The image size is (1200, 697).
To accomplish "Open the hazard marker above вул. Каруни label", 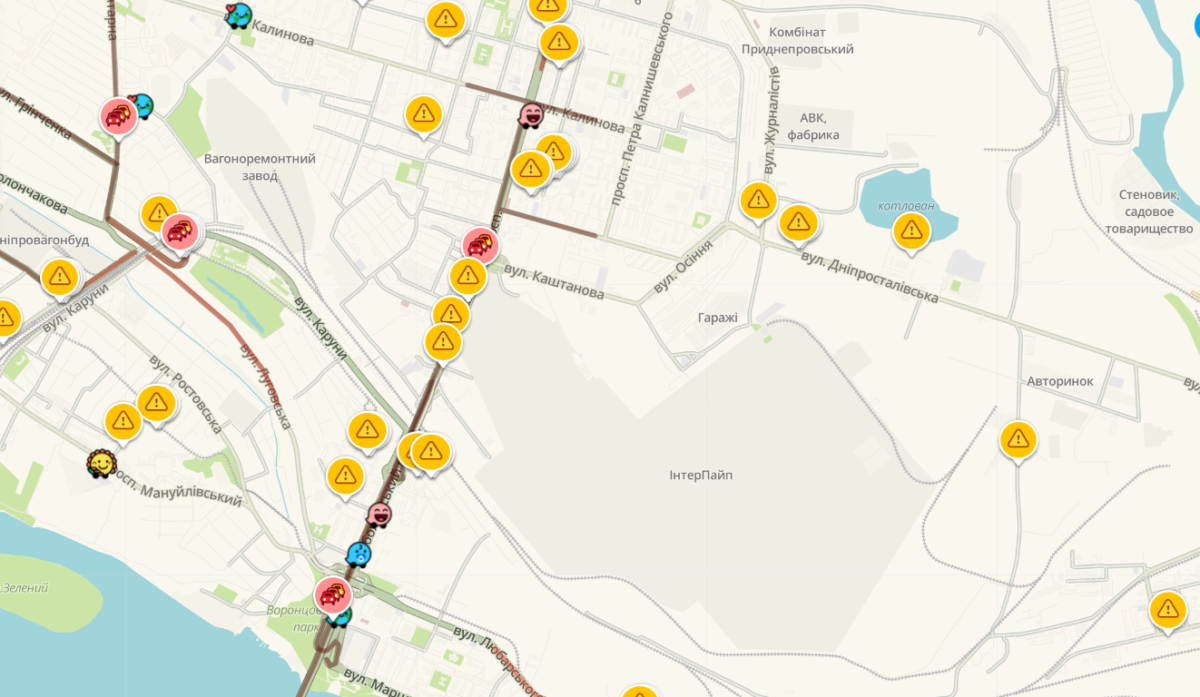I will click(x=60, y=276).
